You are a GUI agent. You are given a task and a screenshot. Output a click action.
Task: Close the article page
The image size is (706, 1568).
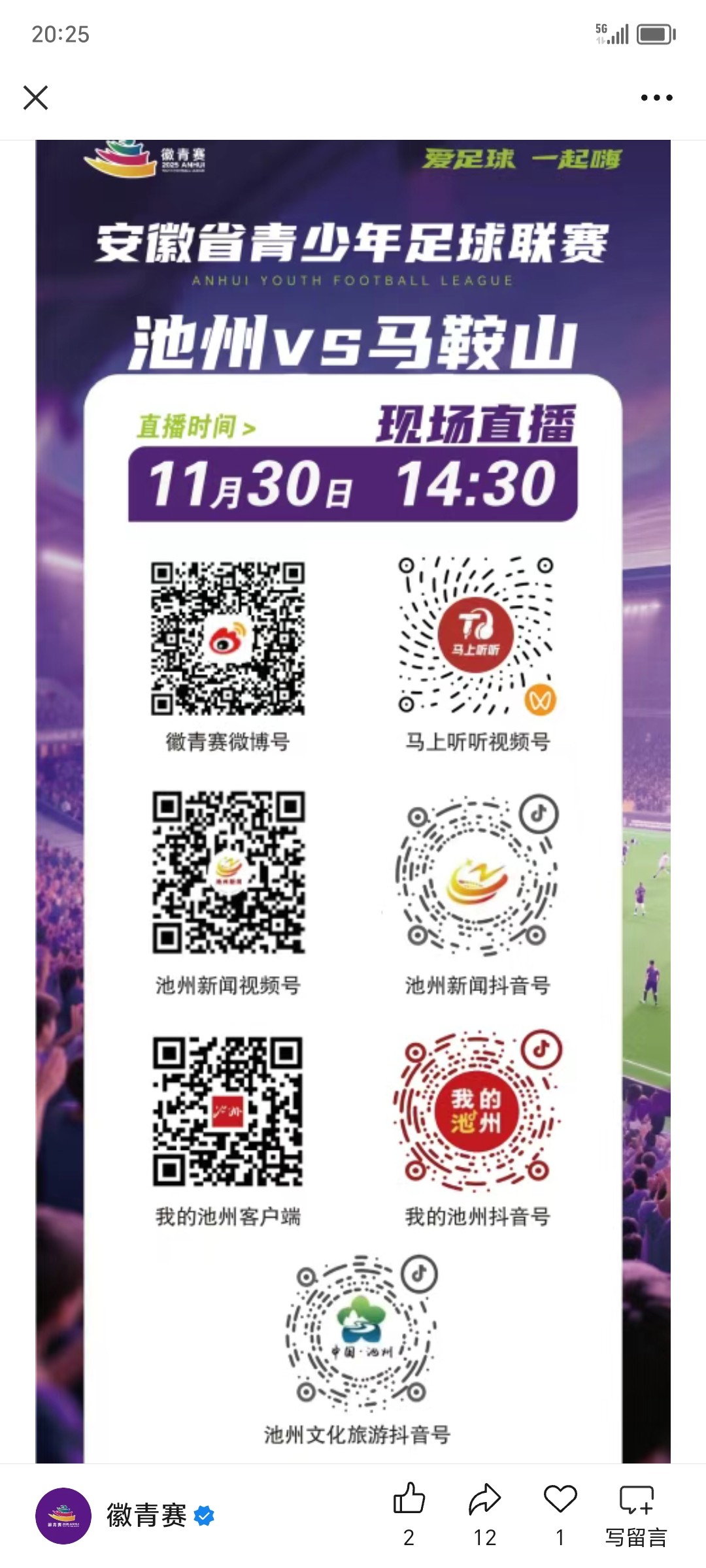35,98
